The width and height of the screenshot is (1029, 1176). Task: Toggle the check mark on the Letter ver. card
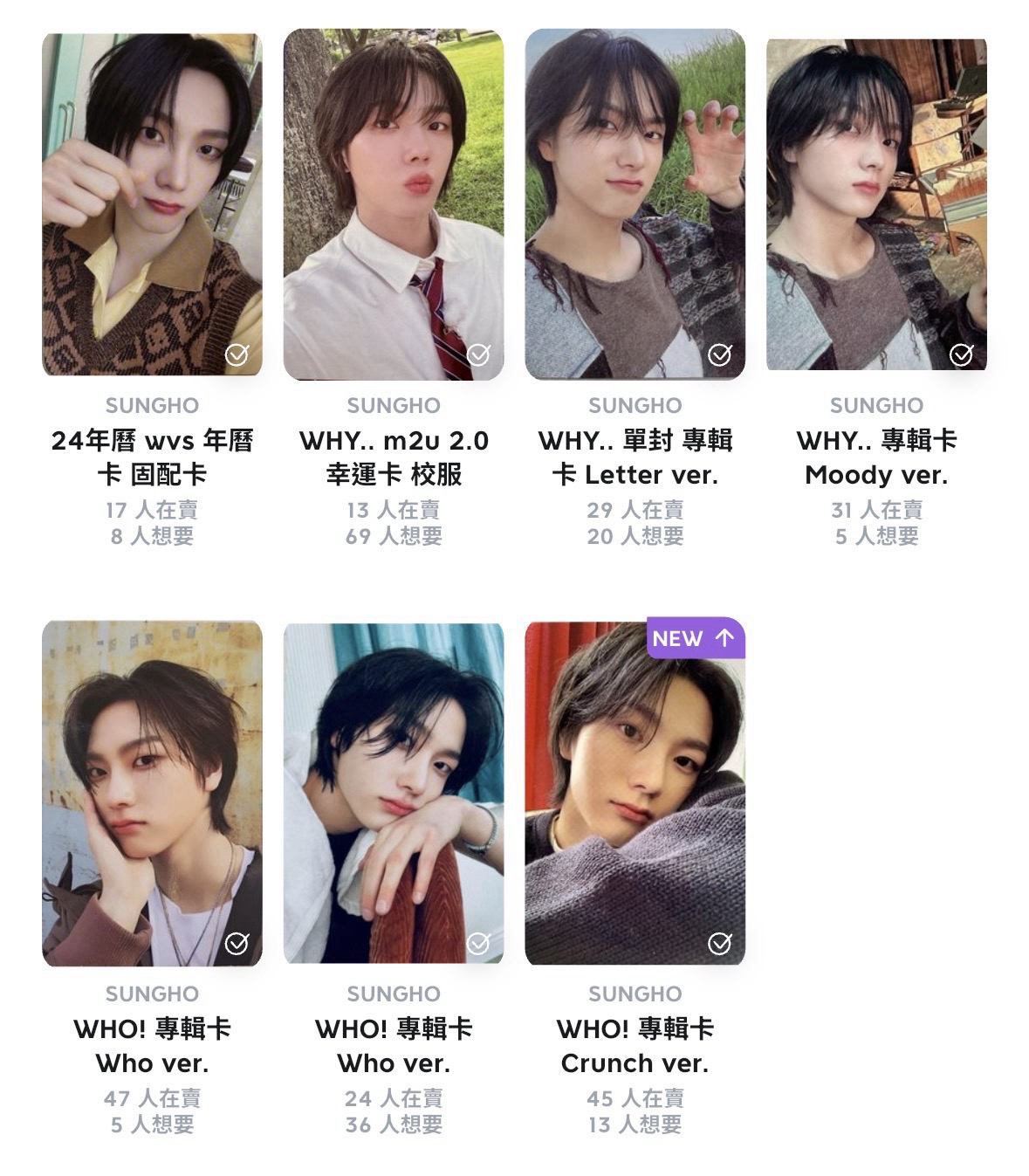[x=719, y=354]
